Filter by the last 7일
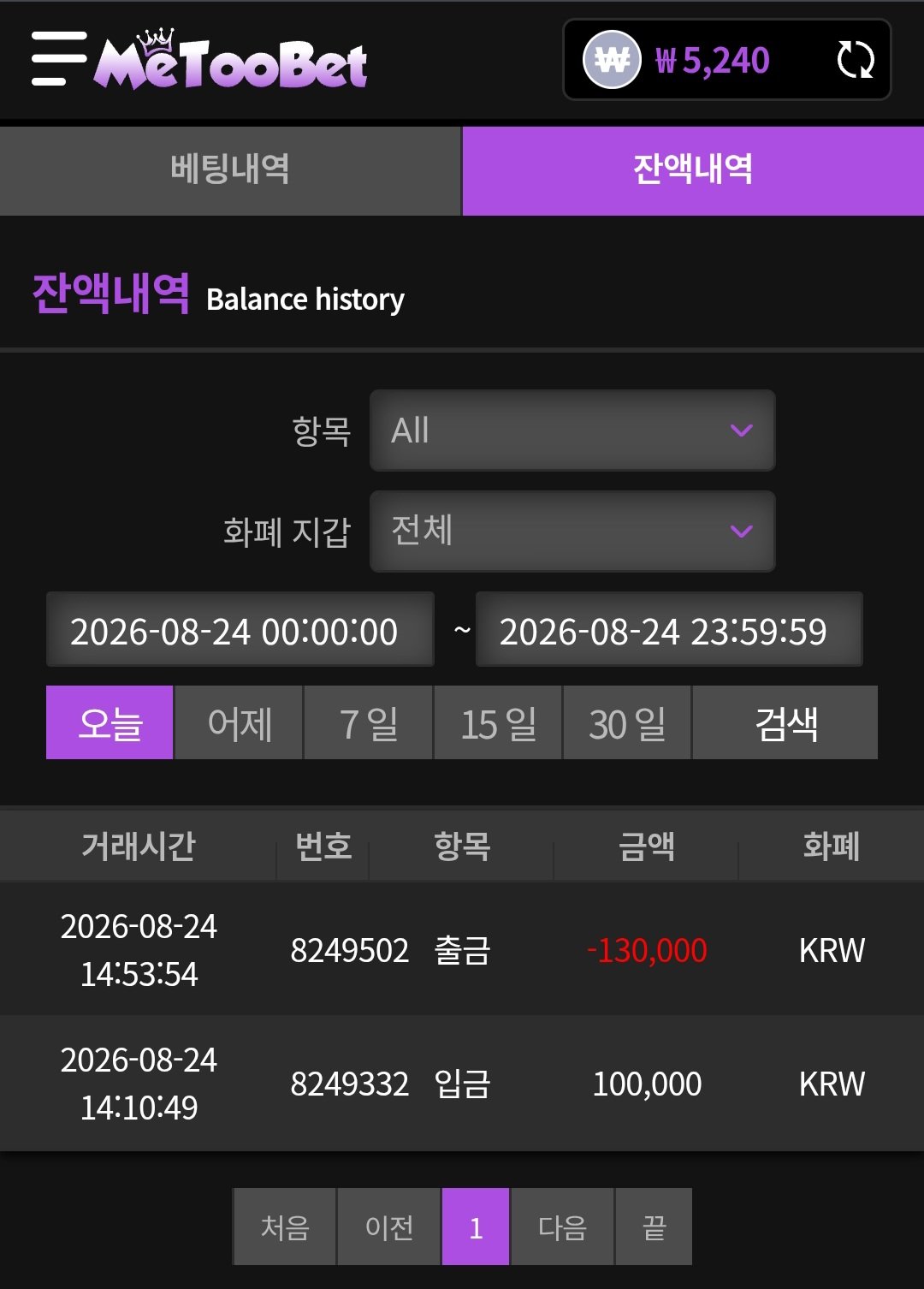Viewport: 924px width, 1289px height. pos(368,722)
